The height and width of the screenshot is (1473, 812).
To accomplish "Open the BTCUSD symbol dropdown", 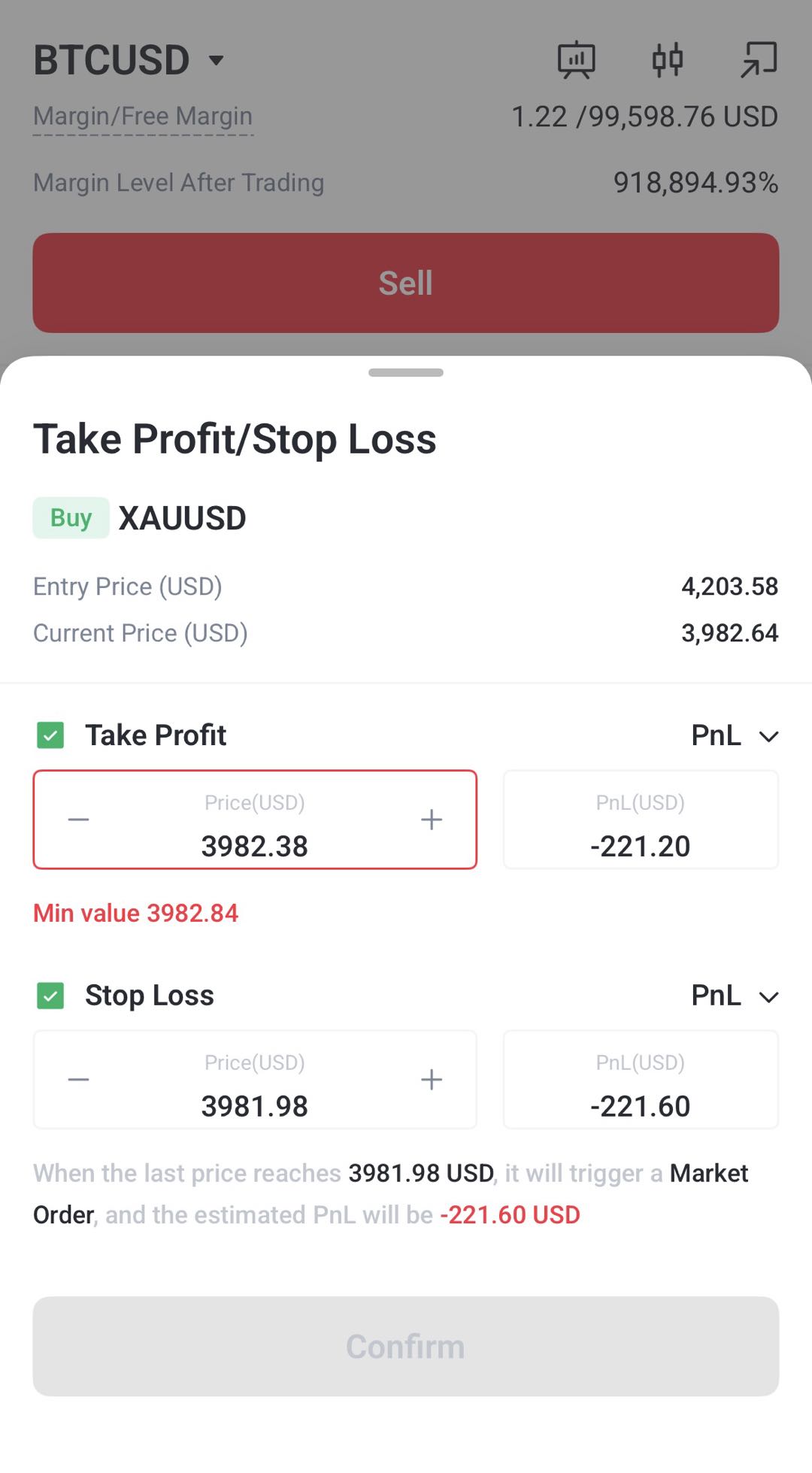I will (x=129, y=60).
